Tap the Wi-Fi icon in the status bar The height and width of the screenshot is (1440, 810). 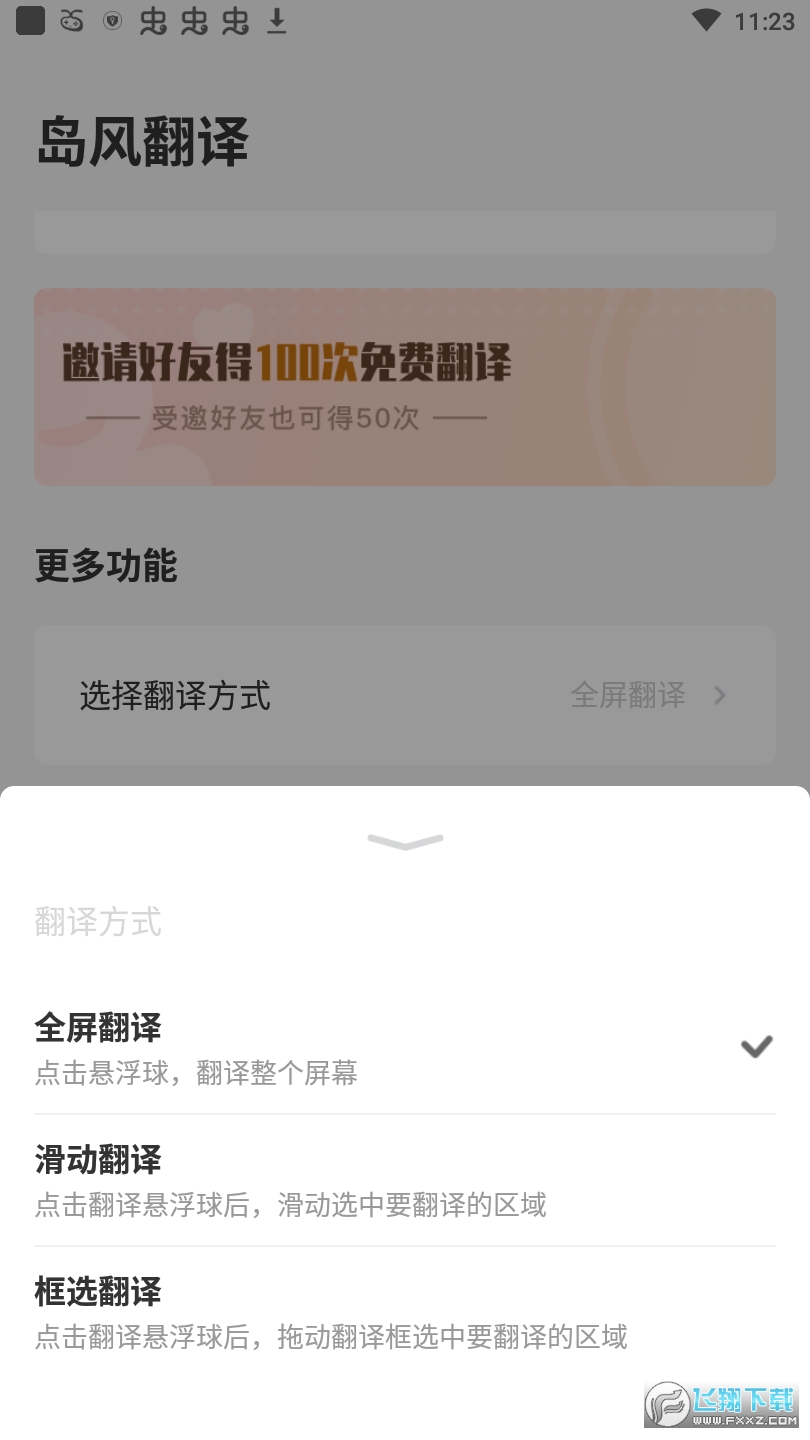(x=707, y=22)
